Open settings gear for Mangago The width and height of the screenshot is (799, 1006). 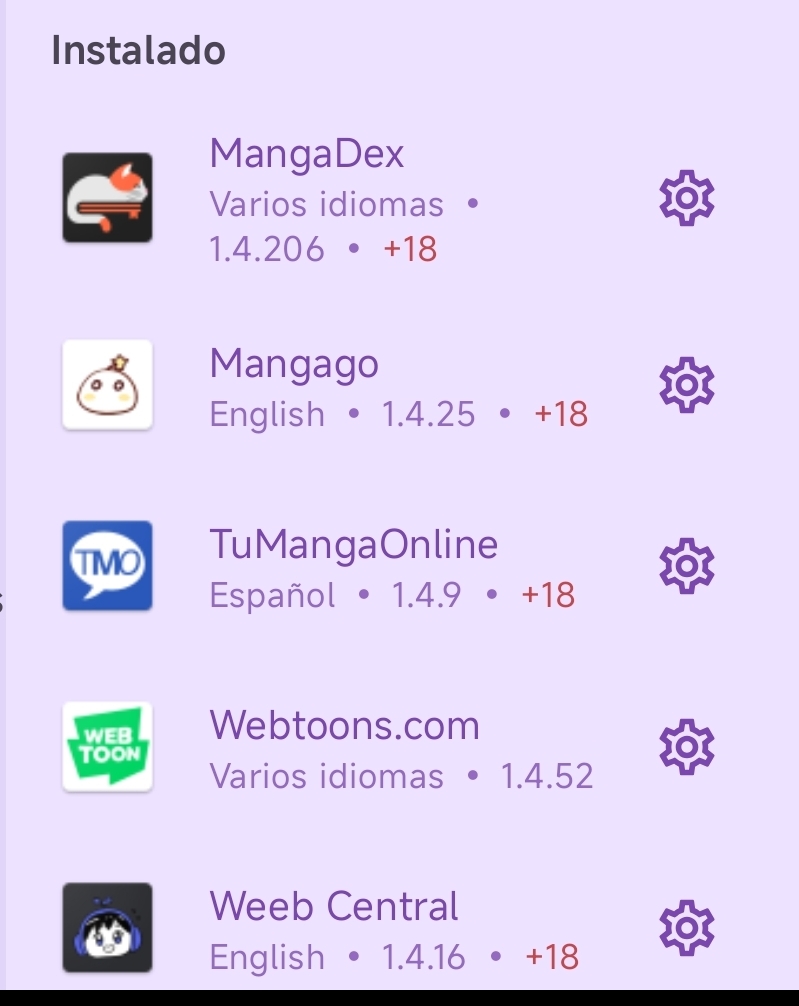click(x=687, y=385)
